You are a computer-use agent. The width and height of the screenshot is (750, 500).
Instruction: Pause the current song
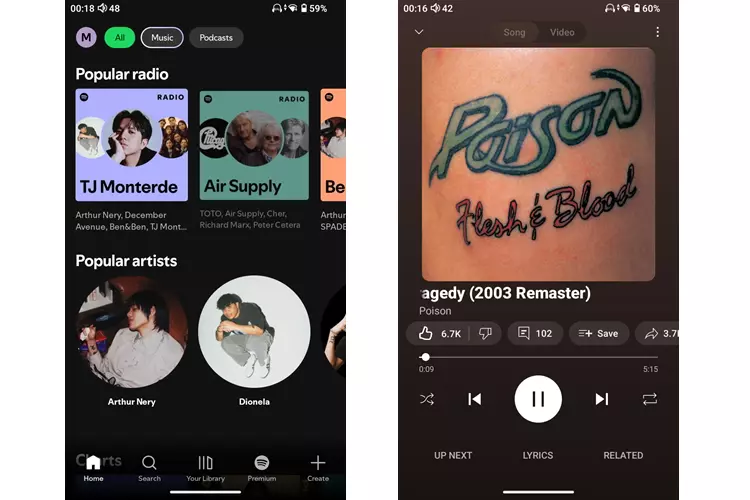tap(538, 399)
